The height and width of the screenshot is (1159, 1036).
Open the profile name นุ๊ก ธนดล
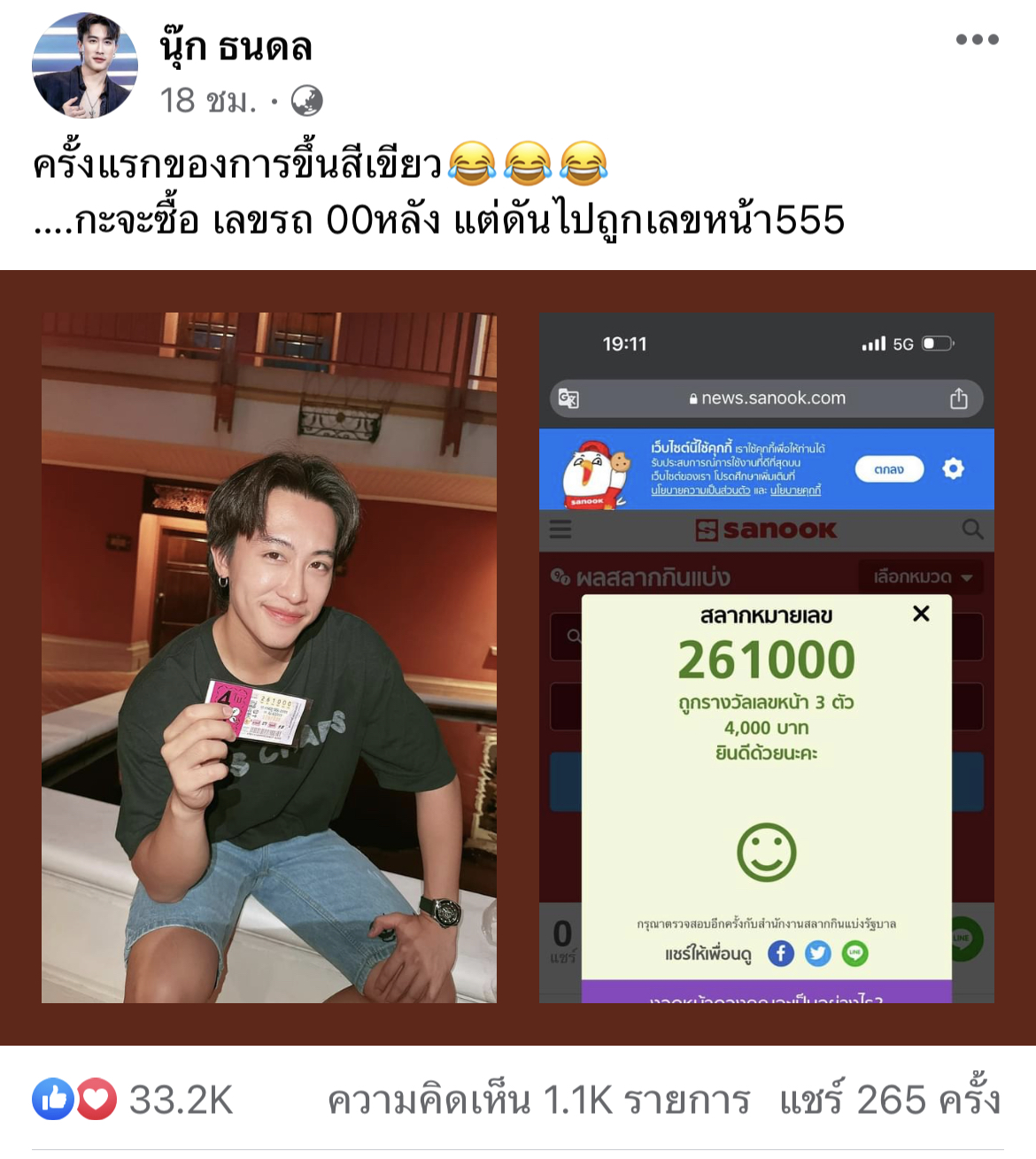click(236, 47)
